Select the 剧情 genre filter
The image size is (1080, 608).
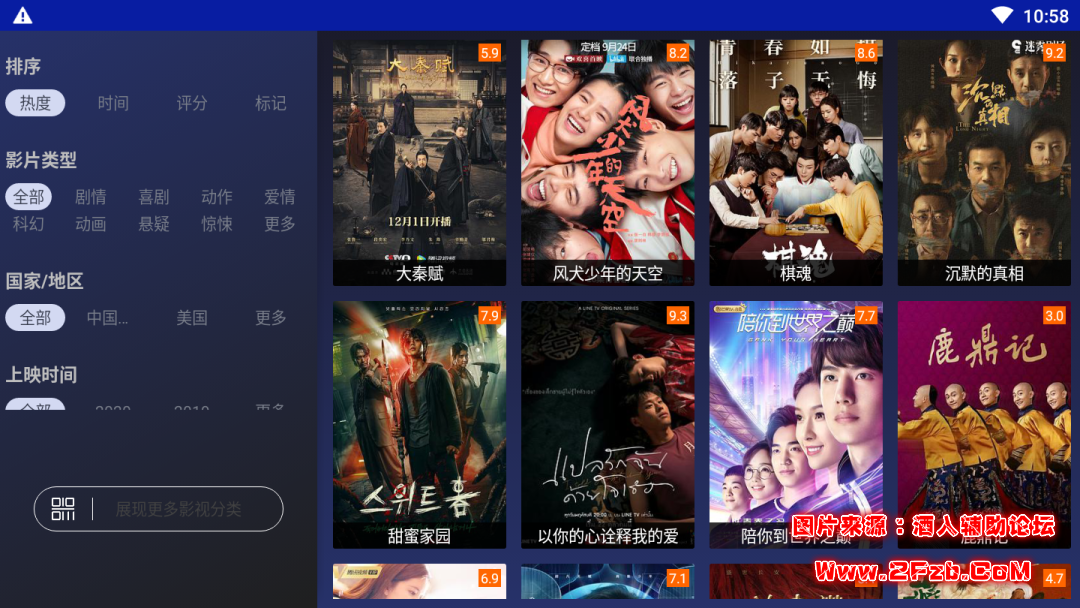[91, 197]
